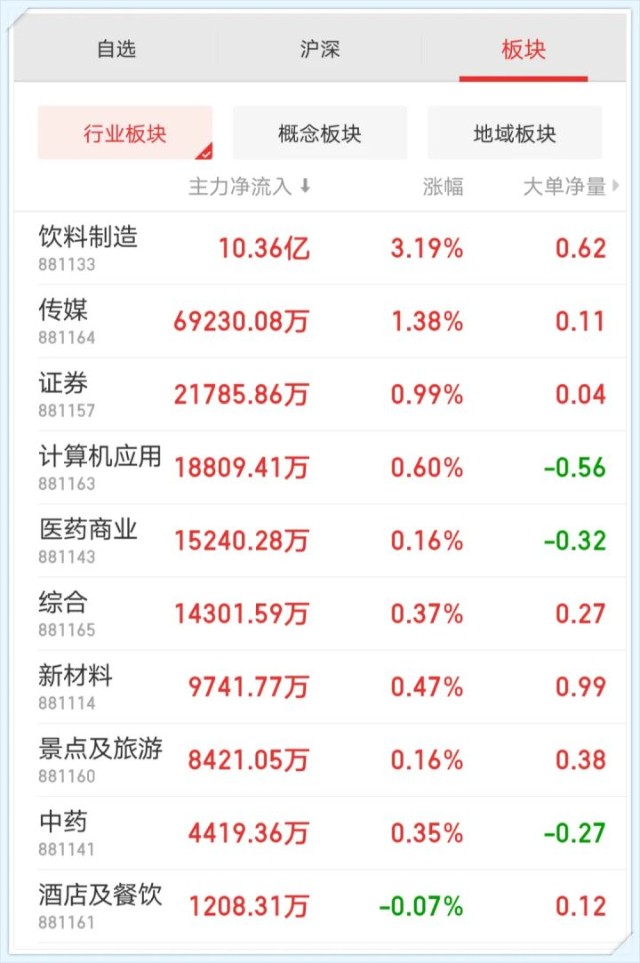Image resolution: width=640 pixels, height=963 pixels.
Task: Select the 板块 tab
Action: (523, 49)
